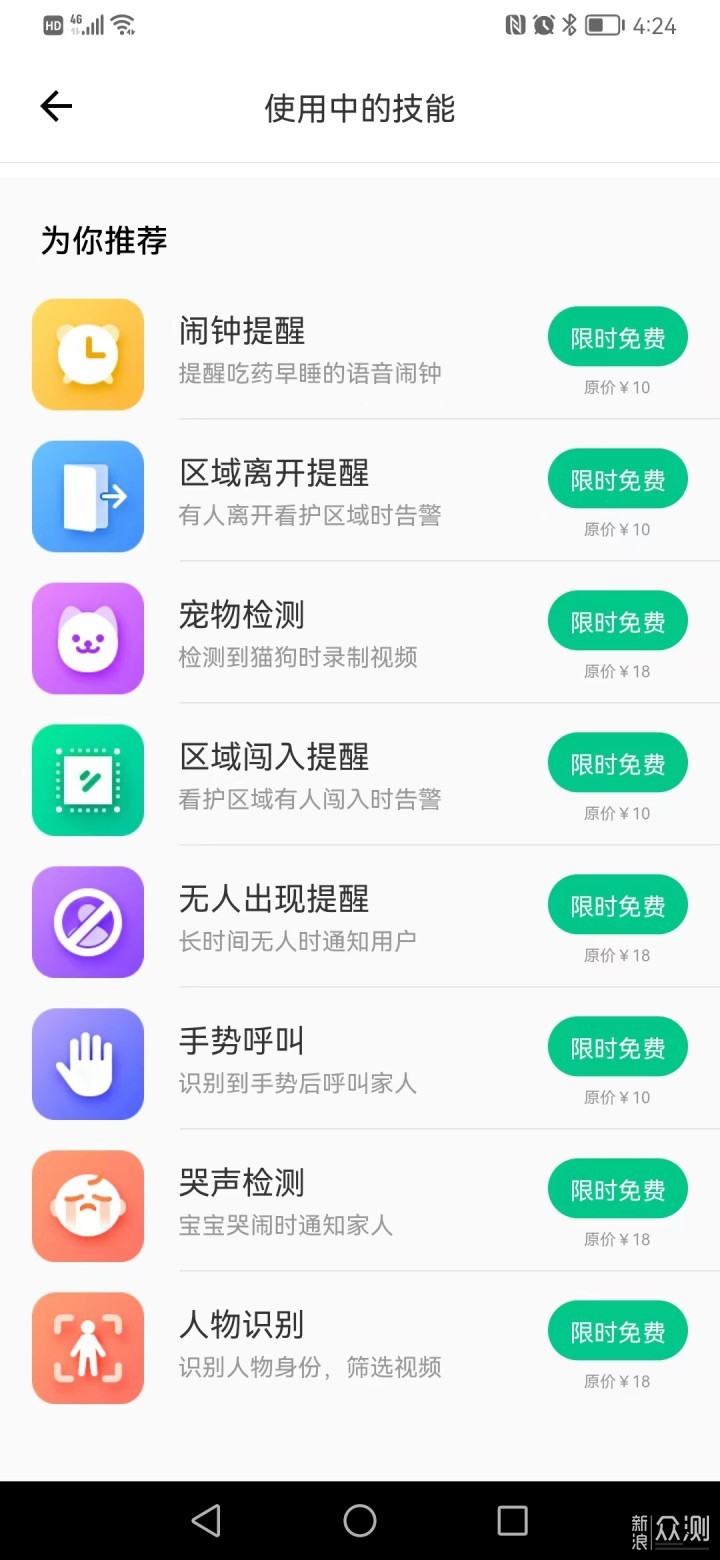This screenshot has height=1560, width=720.
Task: Open the 哭声检测 skill row
Action: pos(360,1206)
